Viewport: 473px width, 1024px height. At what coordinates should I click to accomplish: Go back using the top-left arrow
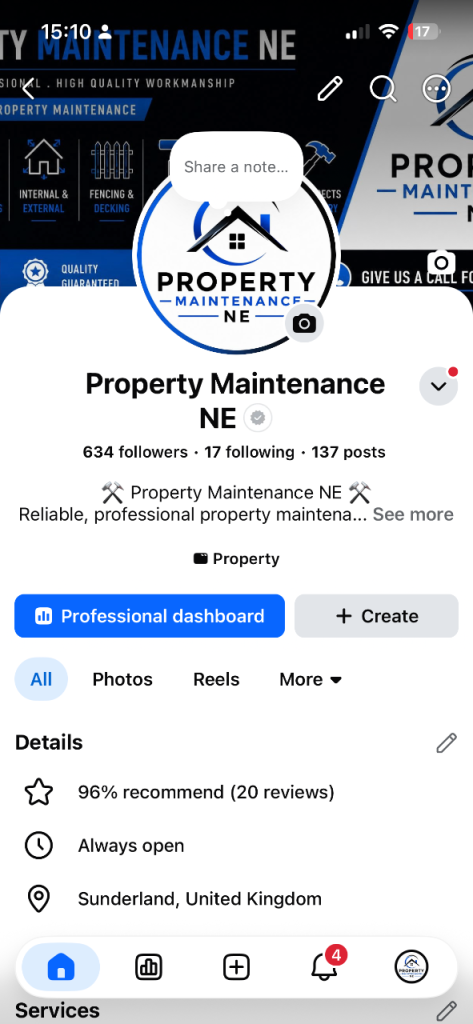coord(29,88)
